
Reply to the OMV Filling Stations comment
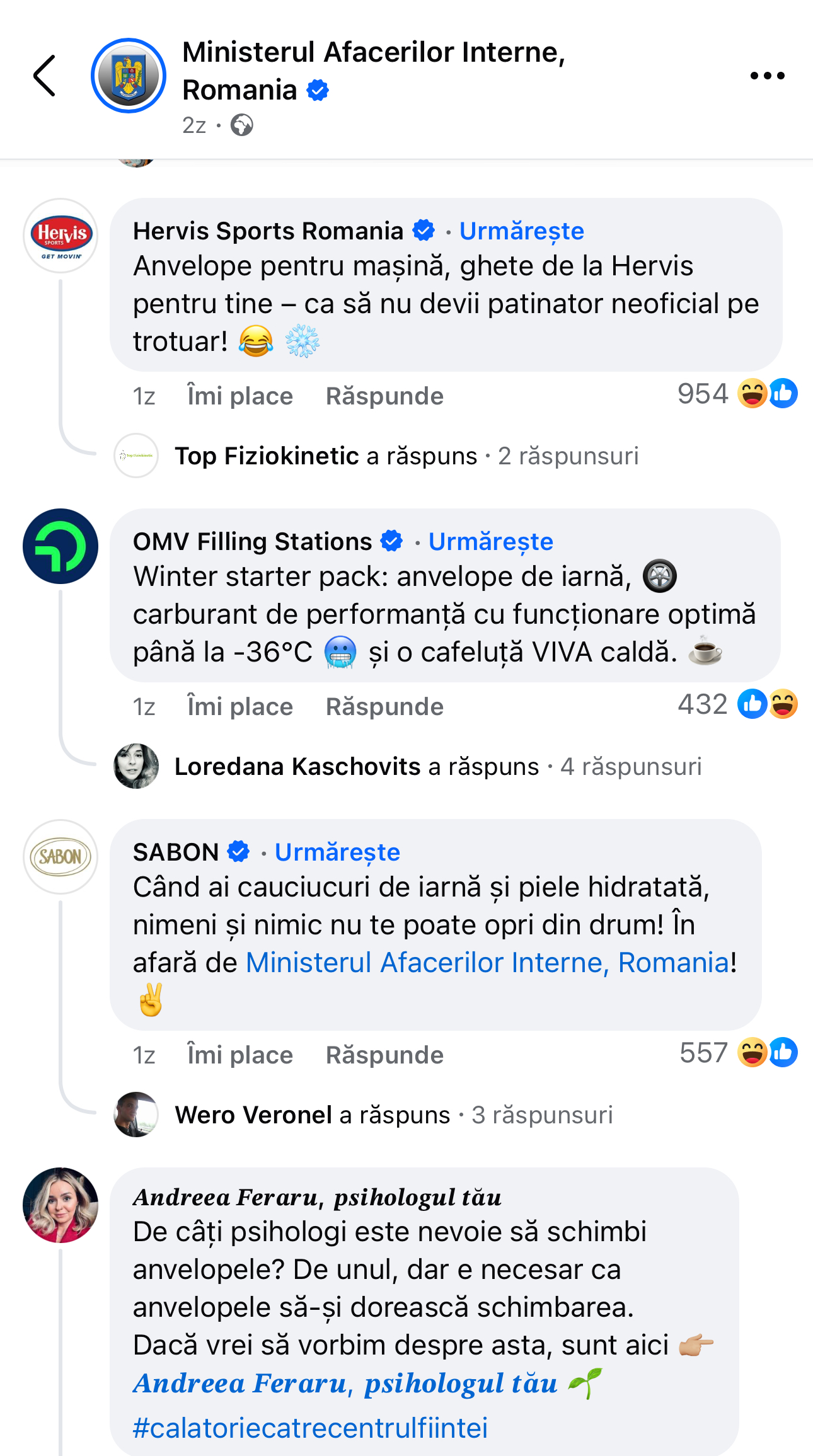point(384,707)
